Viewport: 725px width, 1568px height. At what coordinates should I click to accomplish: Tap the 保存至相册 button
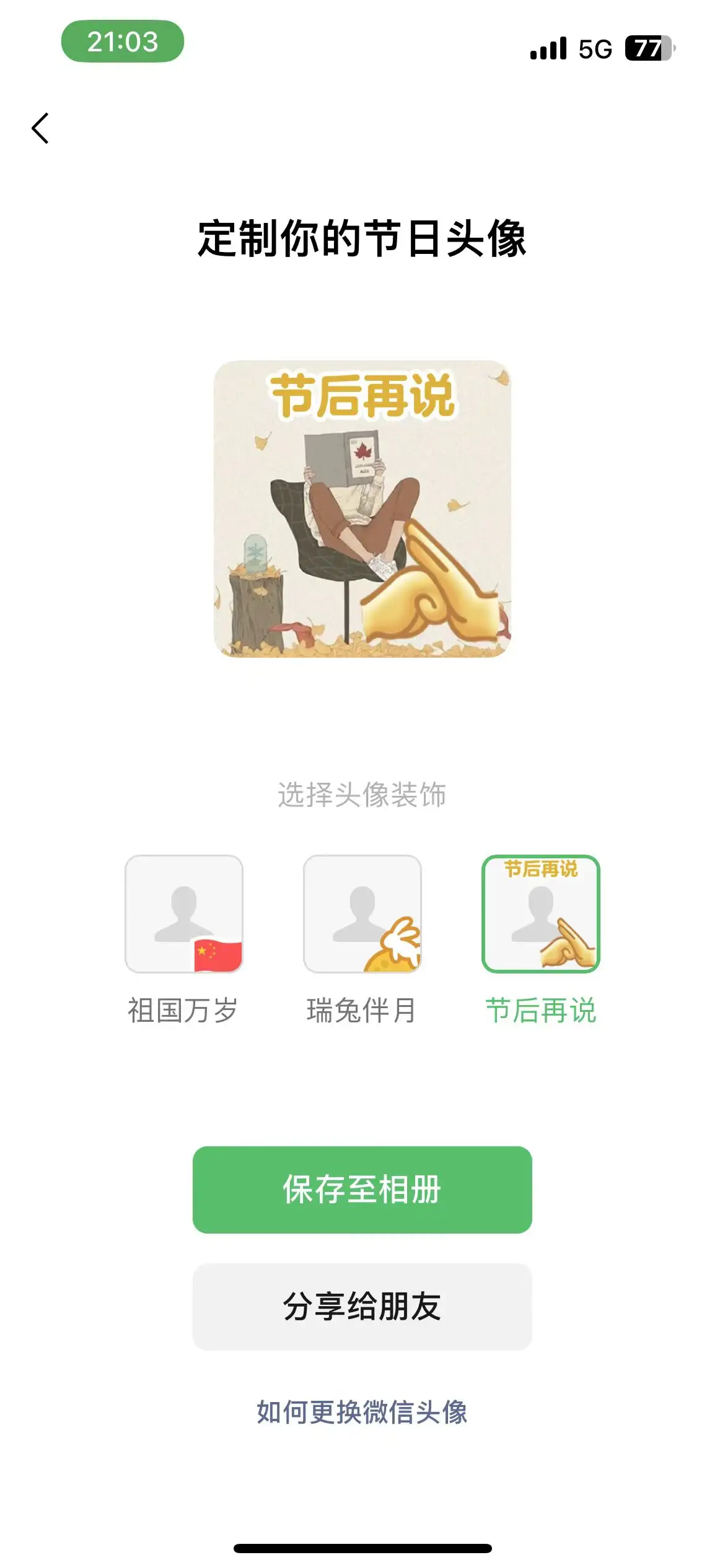point(362,1190)
